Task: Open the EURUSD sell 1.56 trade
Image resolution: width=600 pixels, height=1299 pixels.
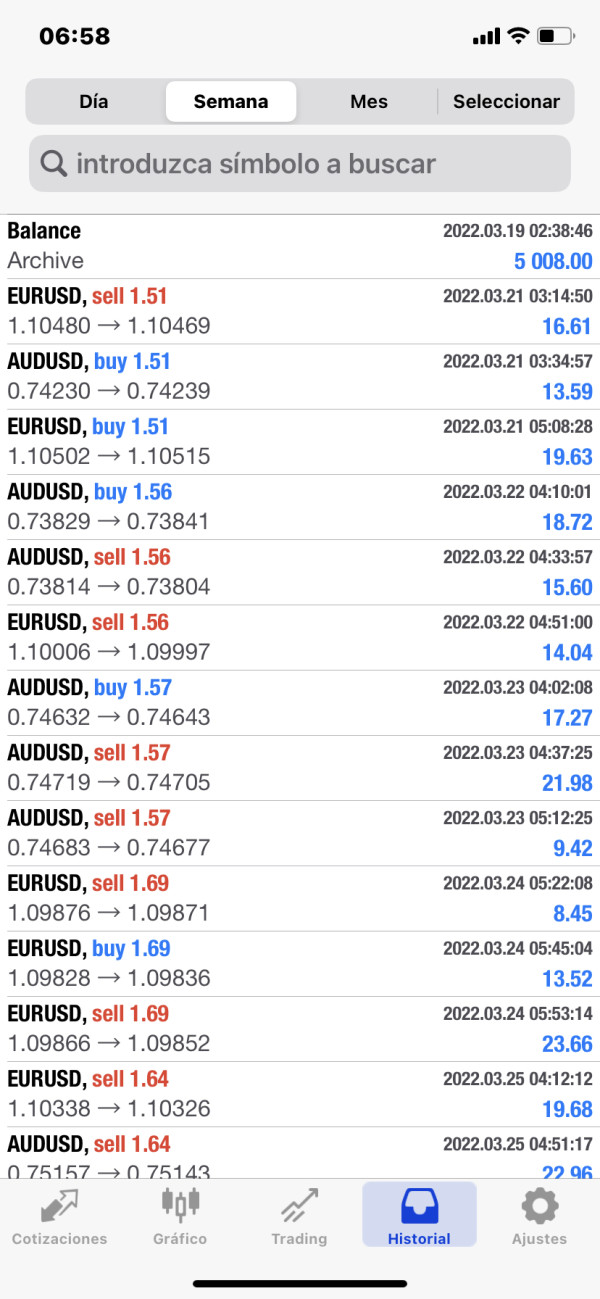Action: point(300,637)
